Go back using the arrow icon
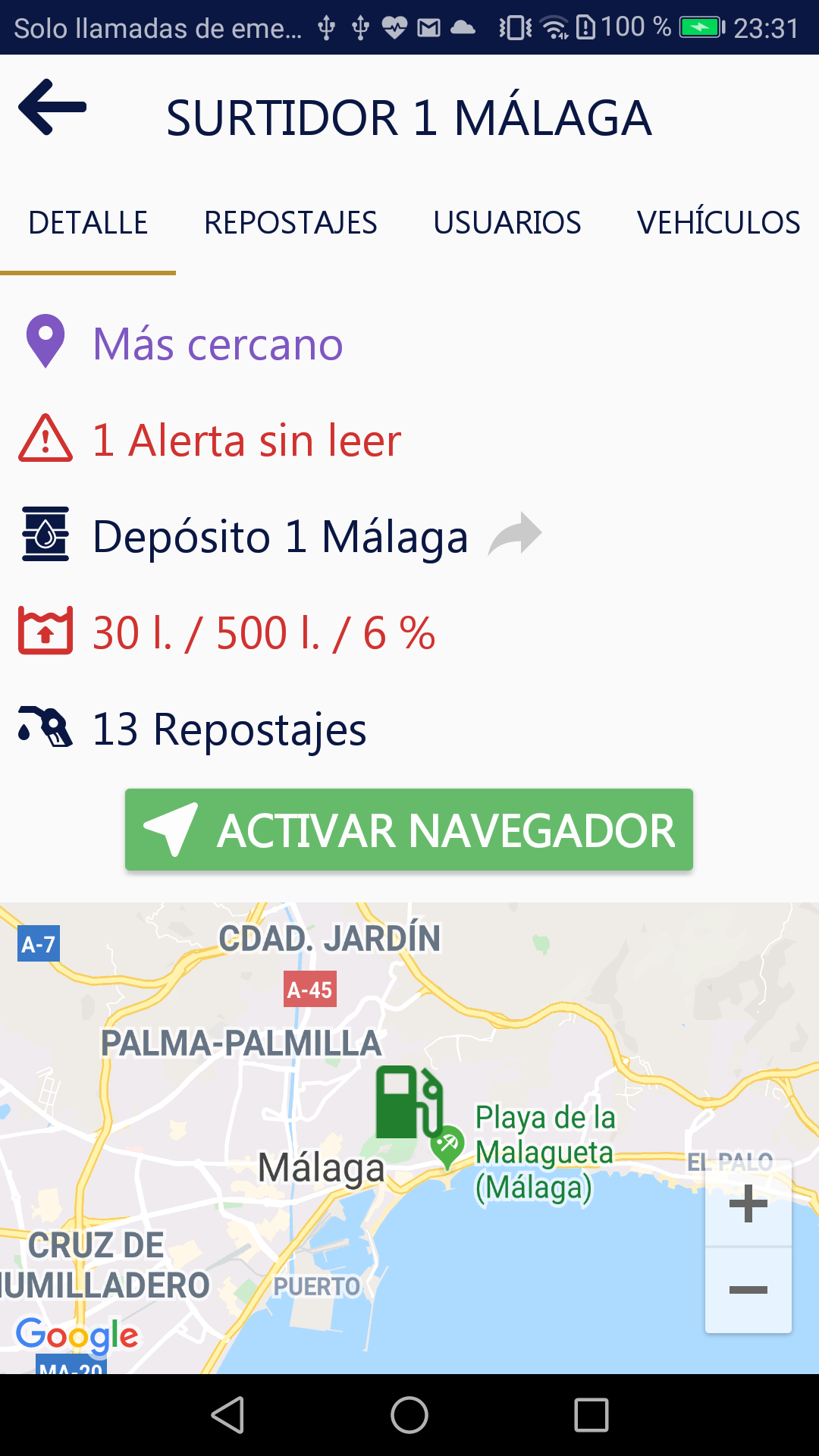This screenshot has height=1456, width=819. (x=52, y=108)
